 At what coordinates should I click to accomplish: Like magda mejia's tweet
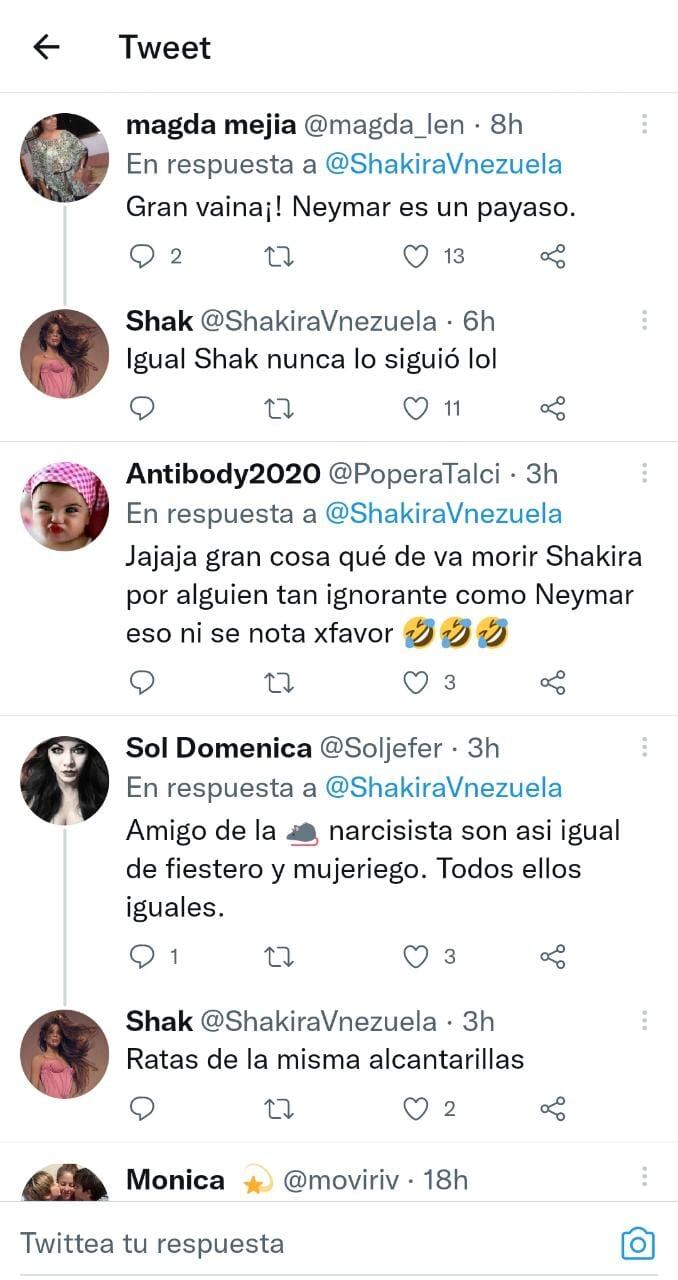click(x=416, y=257)
